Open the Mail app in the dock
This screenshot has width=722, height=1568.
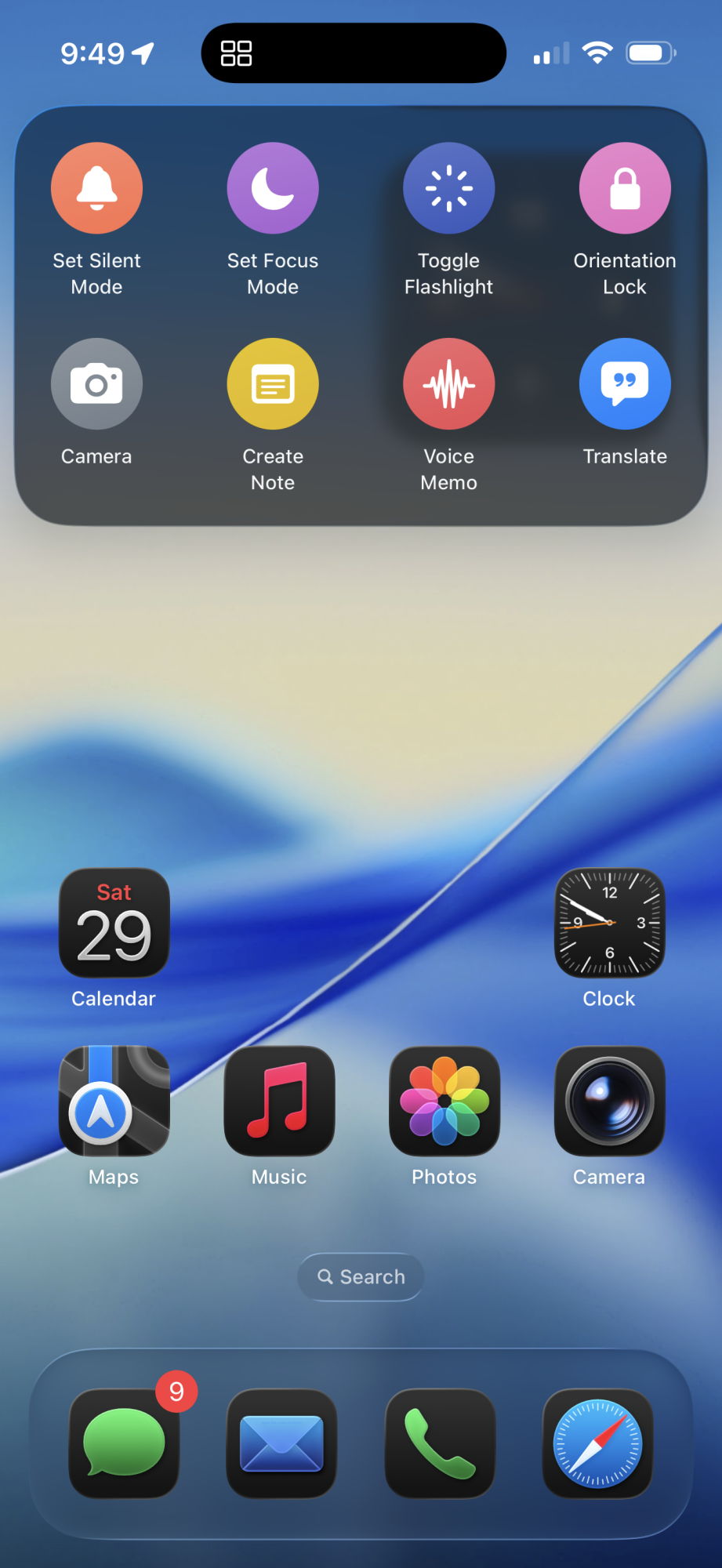coord(281,1443)
